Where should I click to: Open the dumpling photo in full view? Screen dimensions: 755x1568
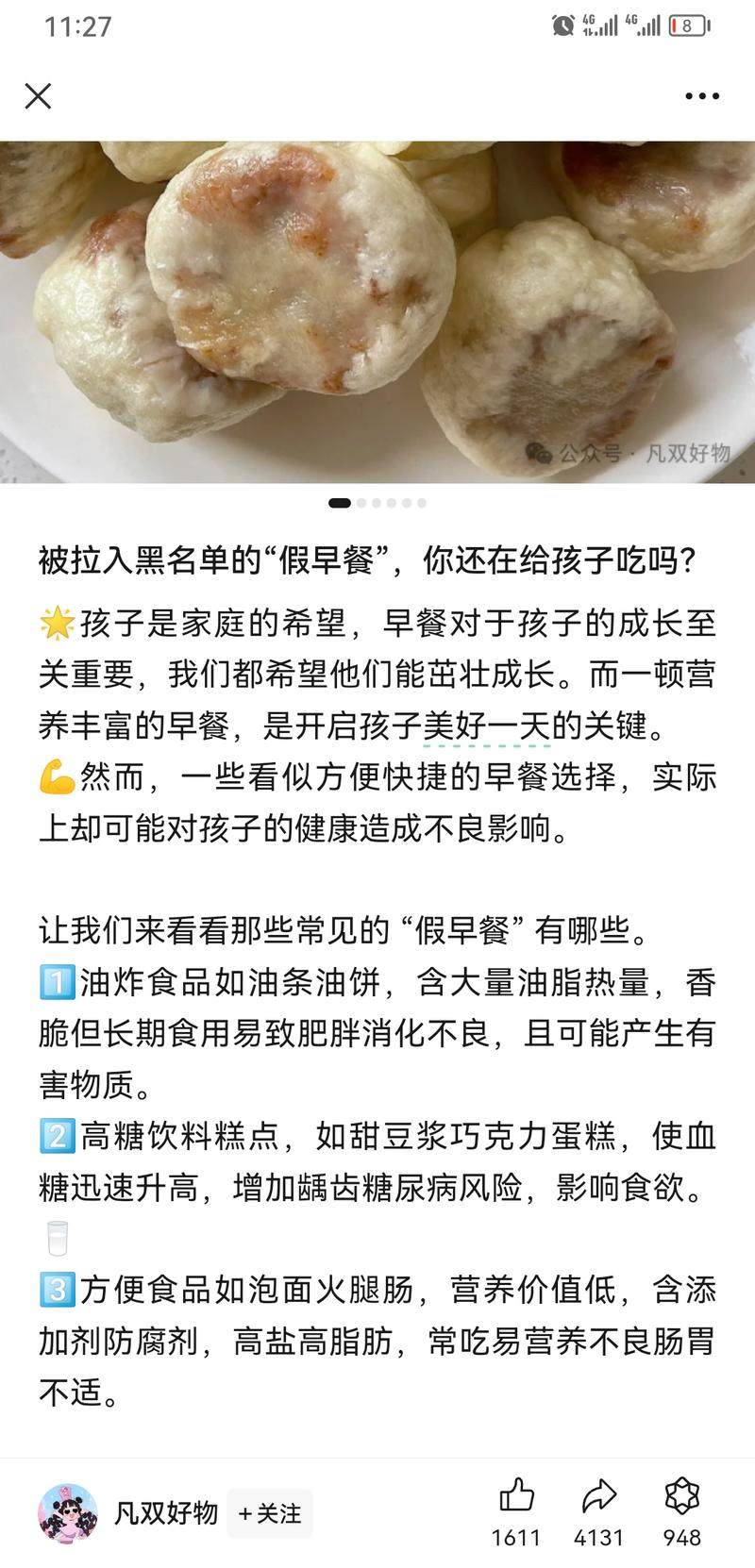377,311
